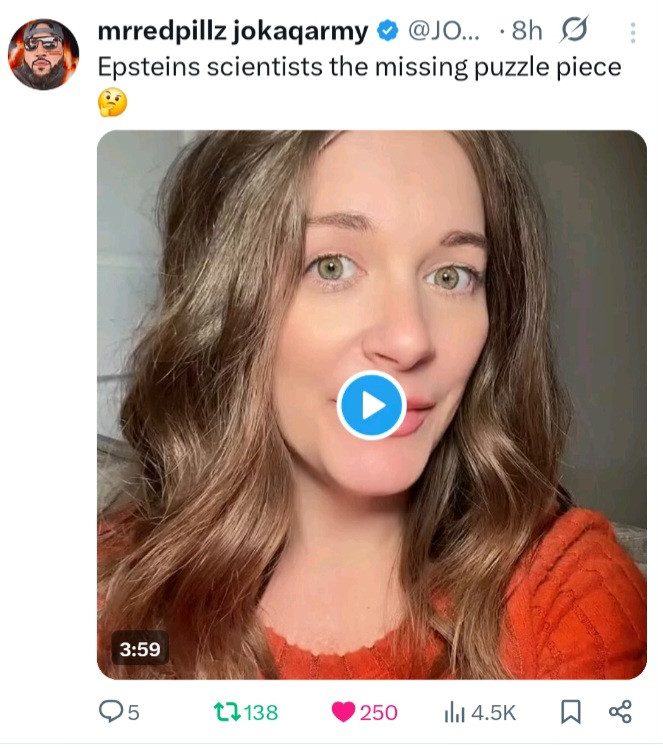This screenshot has width=663, height=748.
Task: Open mrredpillz jokaqarmy's profile picture
Action: pos(43,54)
